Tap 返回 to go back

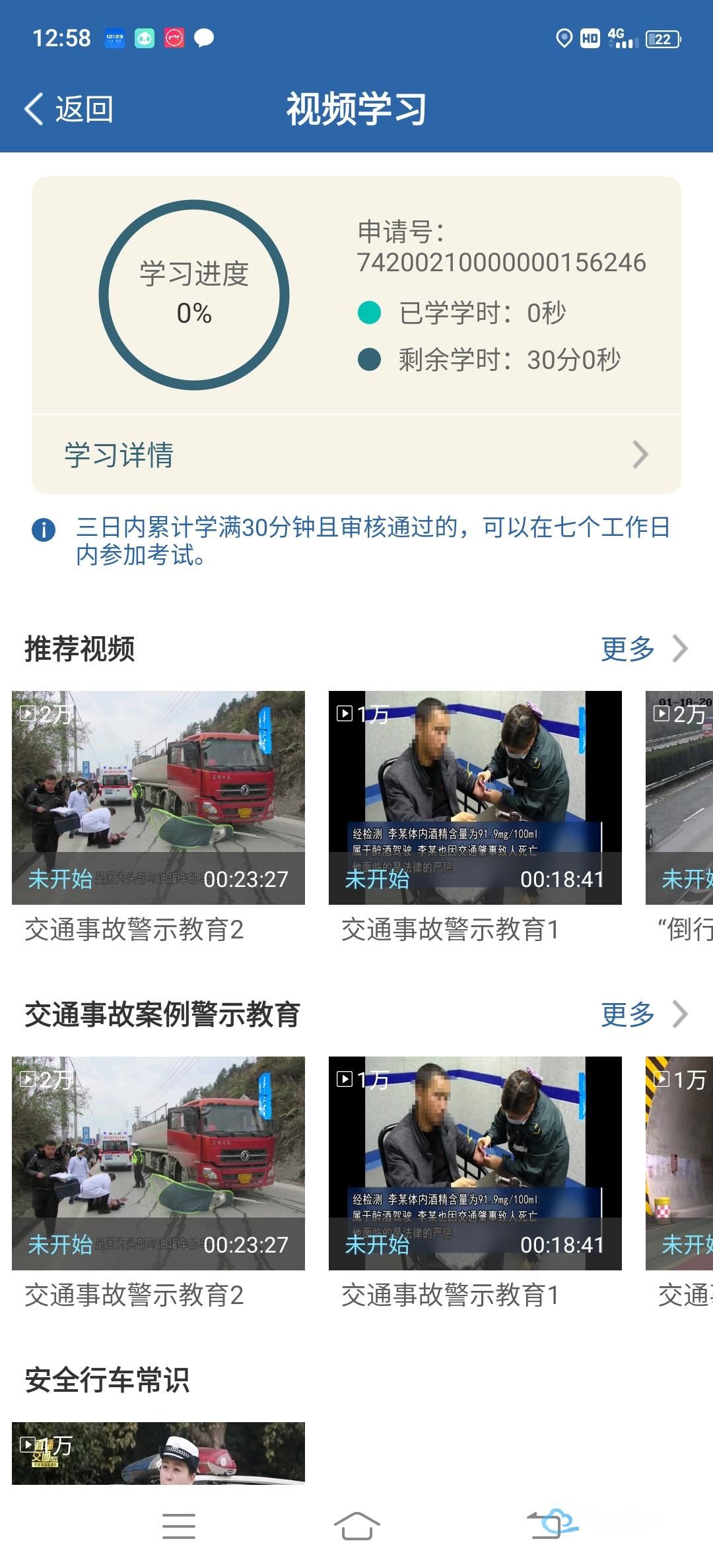(69, 109)
